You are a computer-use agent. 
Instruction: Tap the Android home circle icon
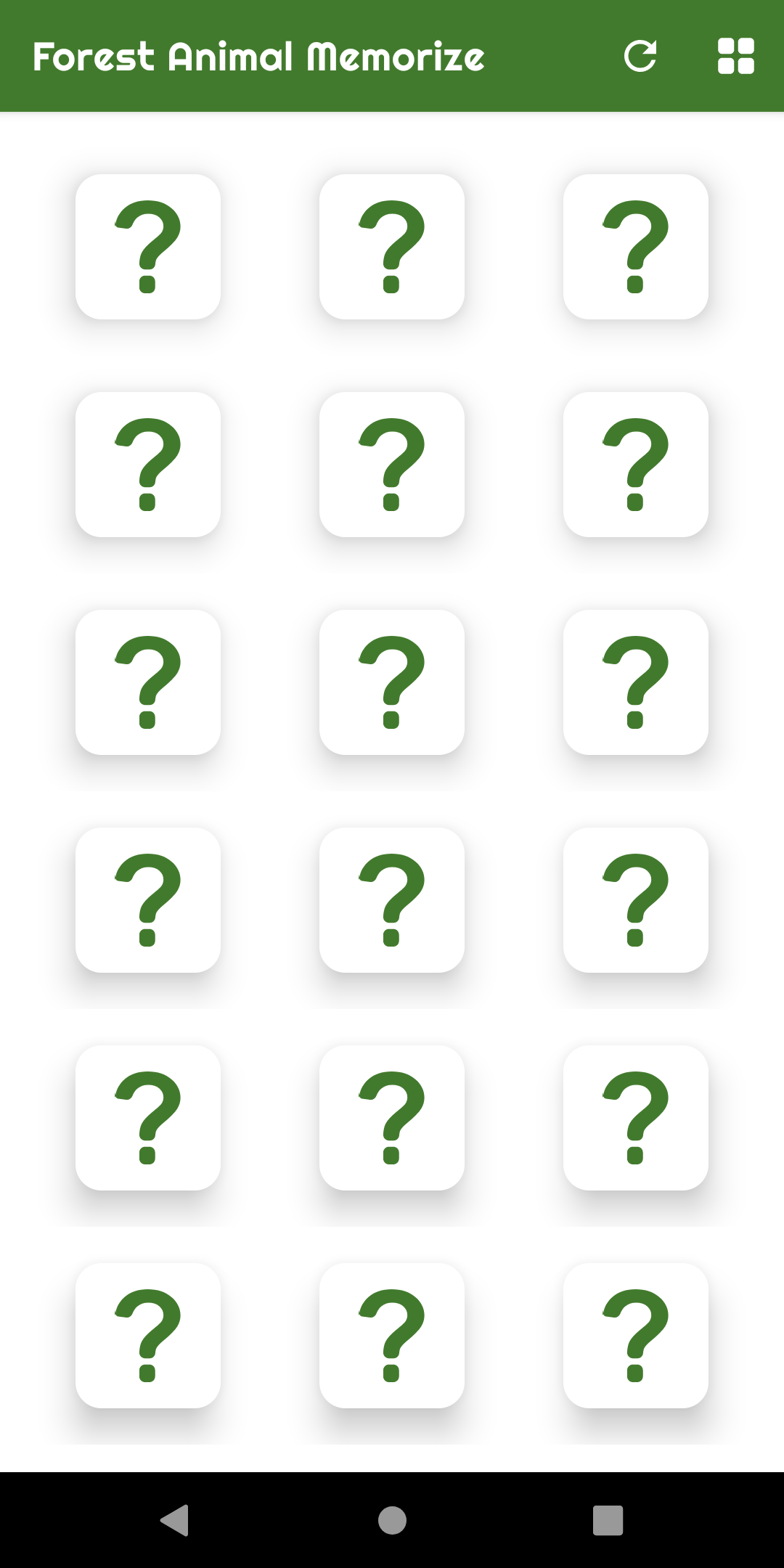click(392, 1519)
